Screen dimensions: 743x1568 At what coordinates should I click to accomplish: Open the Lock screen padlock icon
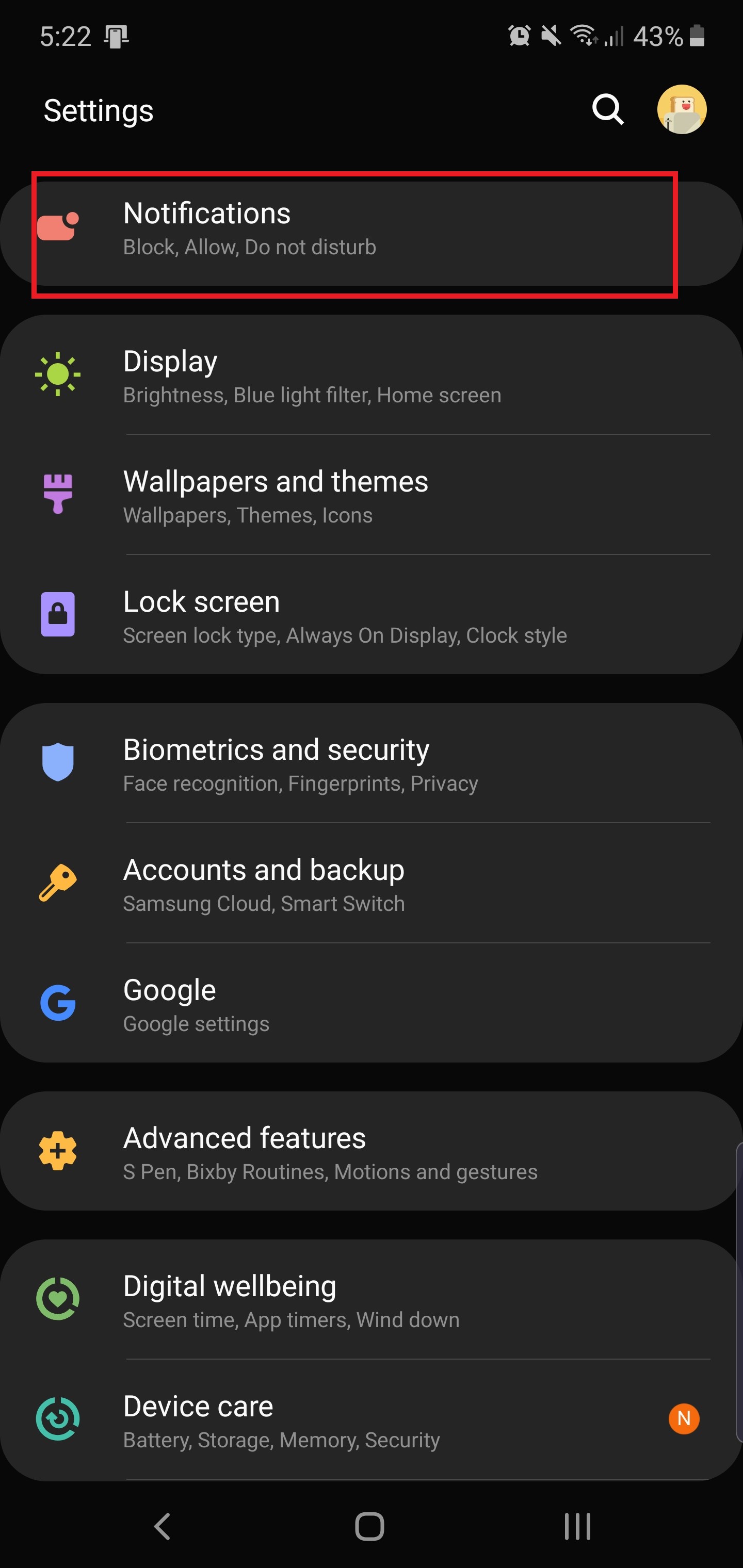coord(58,615)
